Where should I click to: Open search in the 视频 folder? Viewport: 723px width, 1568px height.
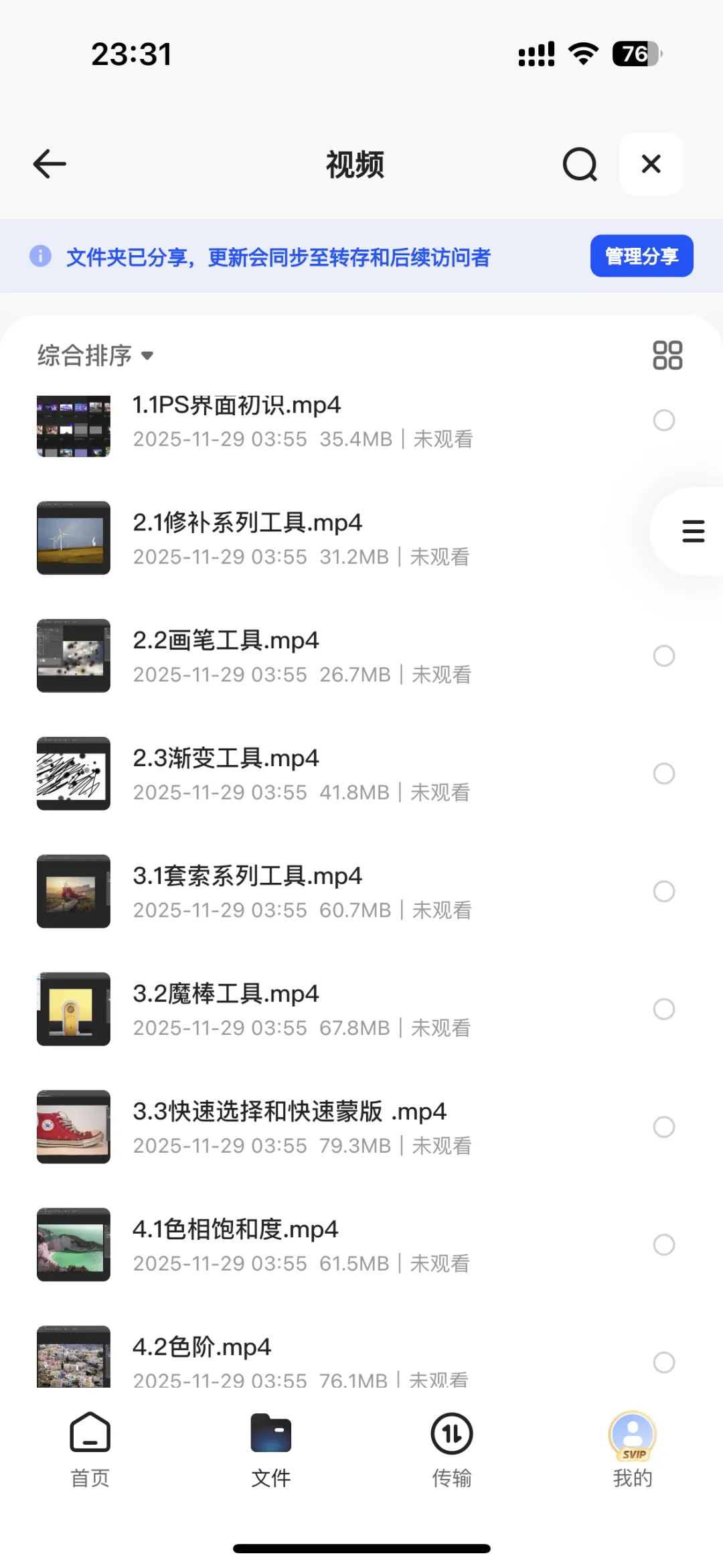click(580, 164)
